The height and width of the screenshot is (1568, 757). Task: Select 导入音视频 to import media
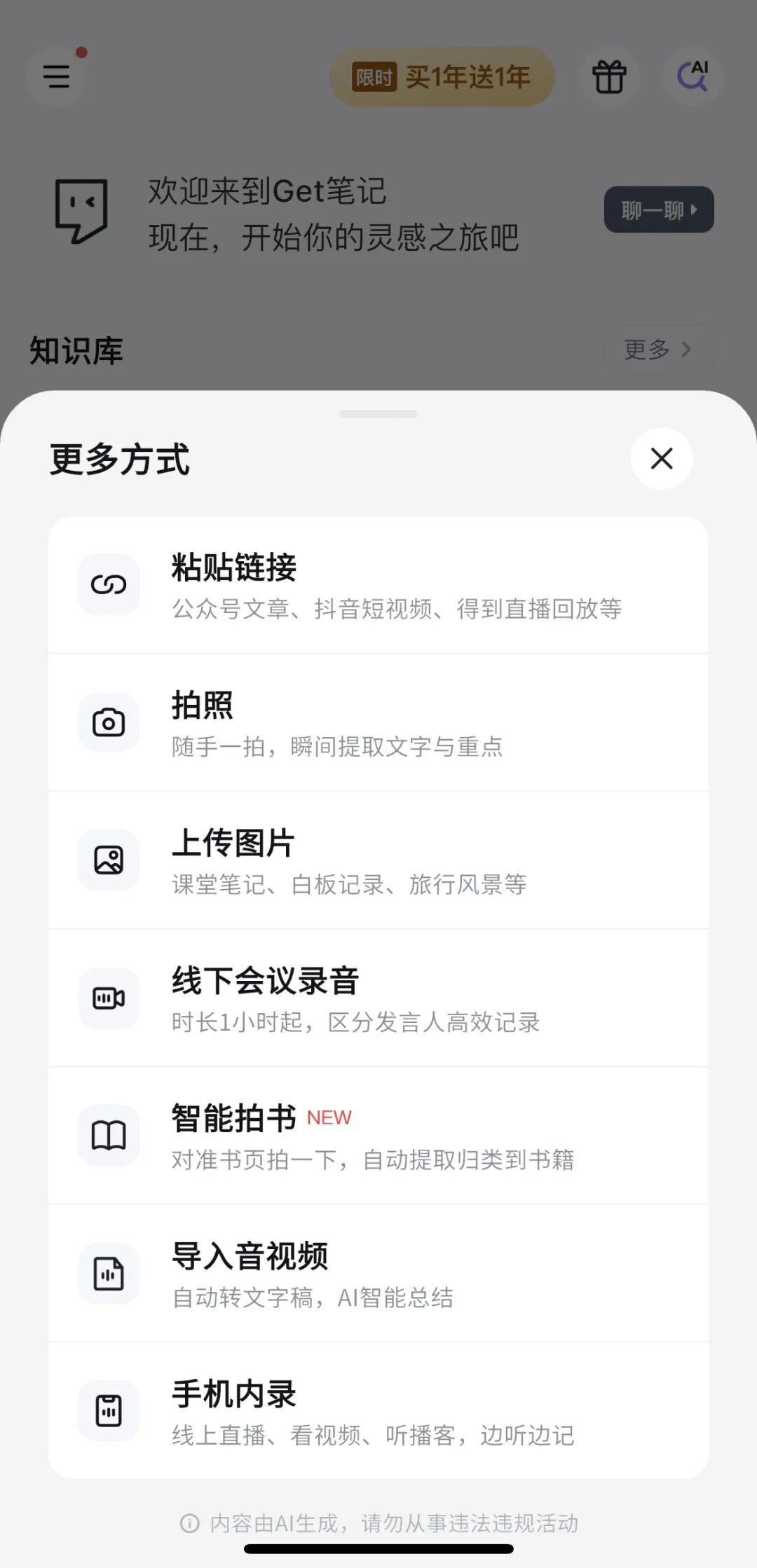(378, 1274)
